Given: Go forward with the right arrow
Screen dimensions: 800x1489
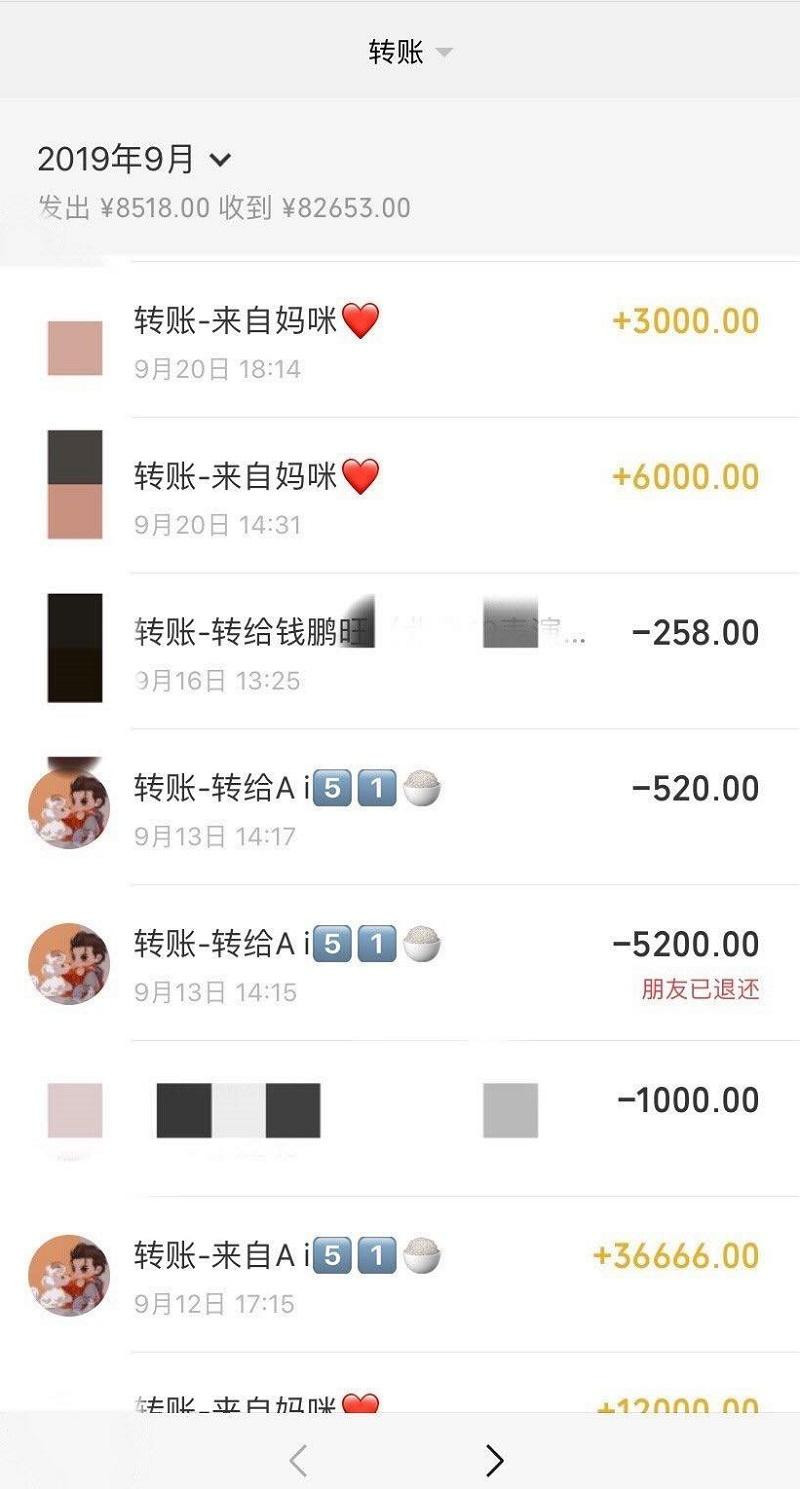Looking at the screenshot, I should pyautogui.click(x=495, y=1461).
